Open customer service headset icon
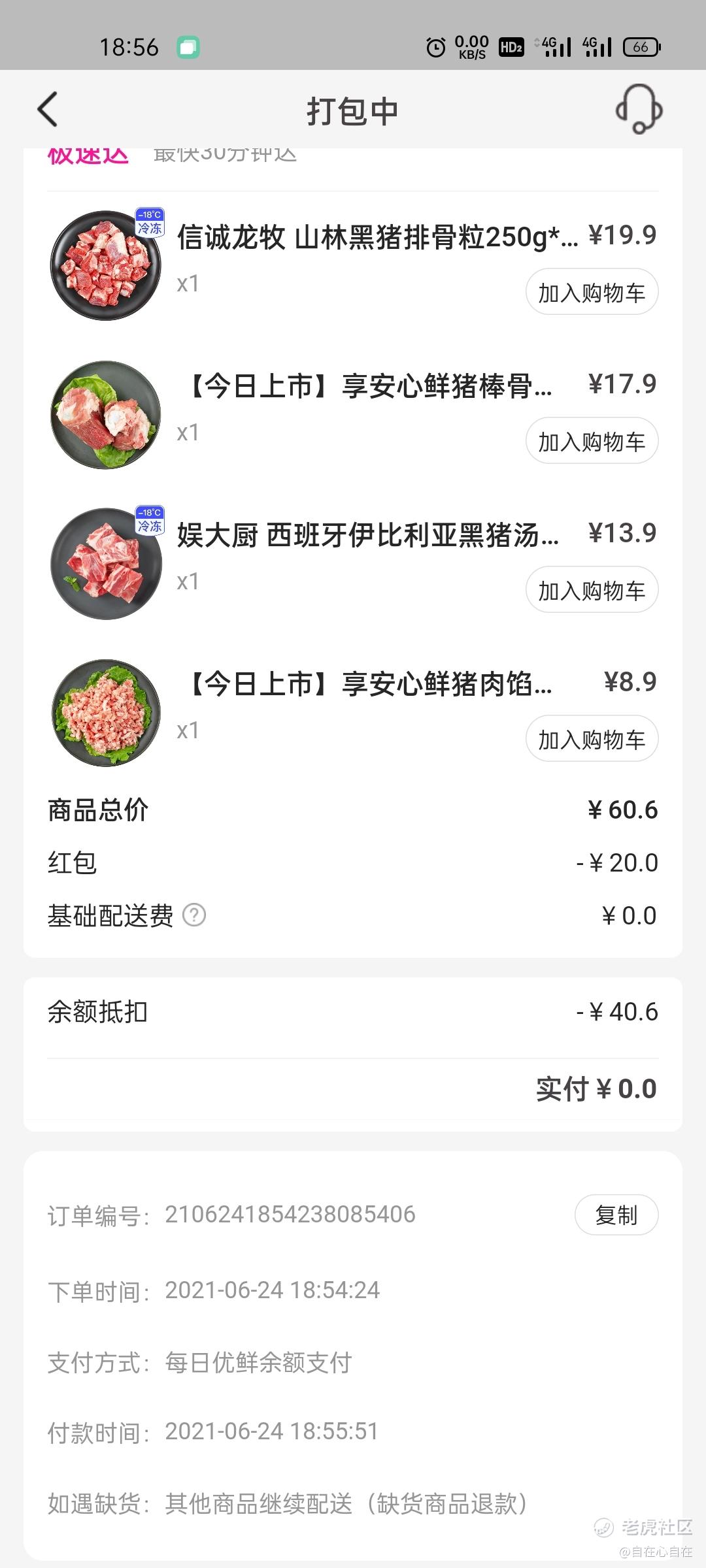Image resolution: width=706 pixels, height=1568 pixels. coord(639,109)
